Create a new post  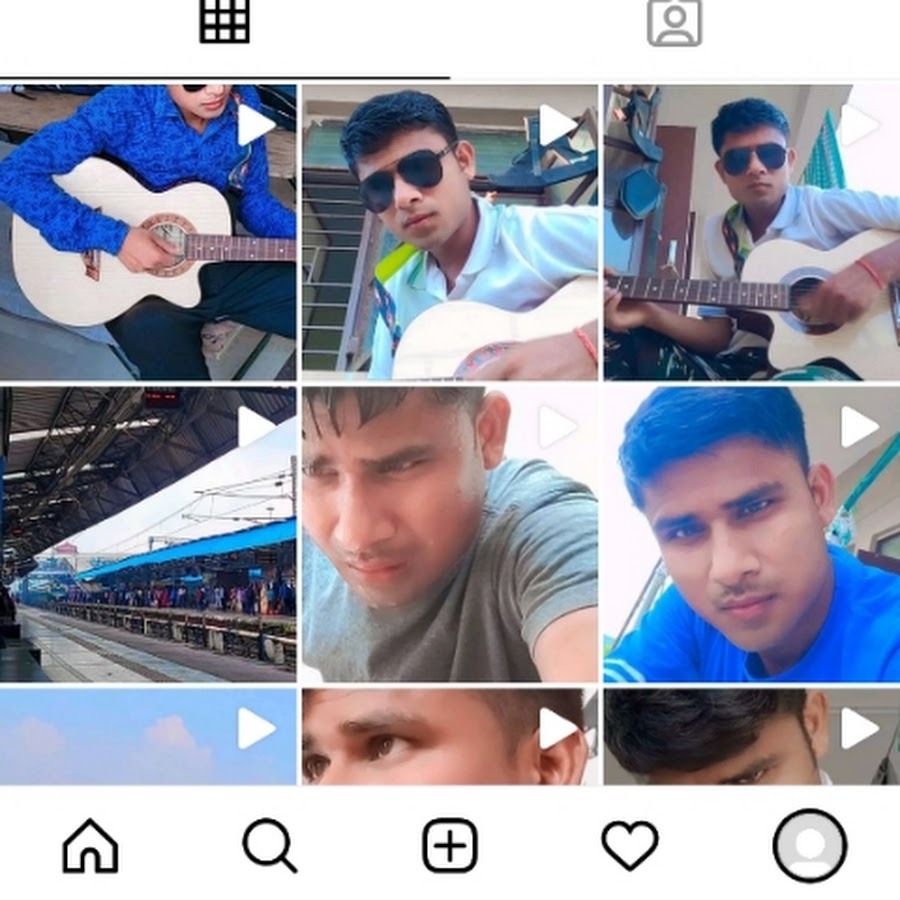pos(450,846)
